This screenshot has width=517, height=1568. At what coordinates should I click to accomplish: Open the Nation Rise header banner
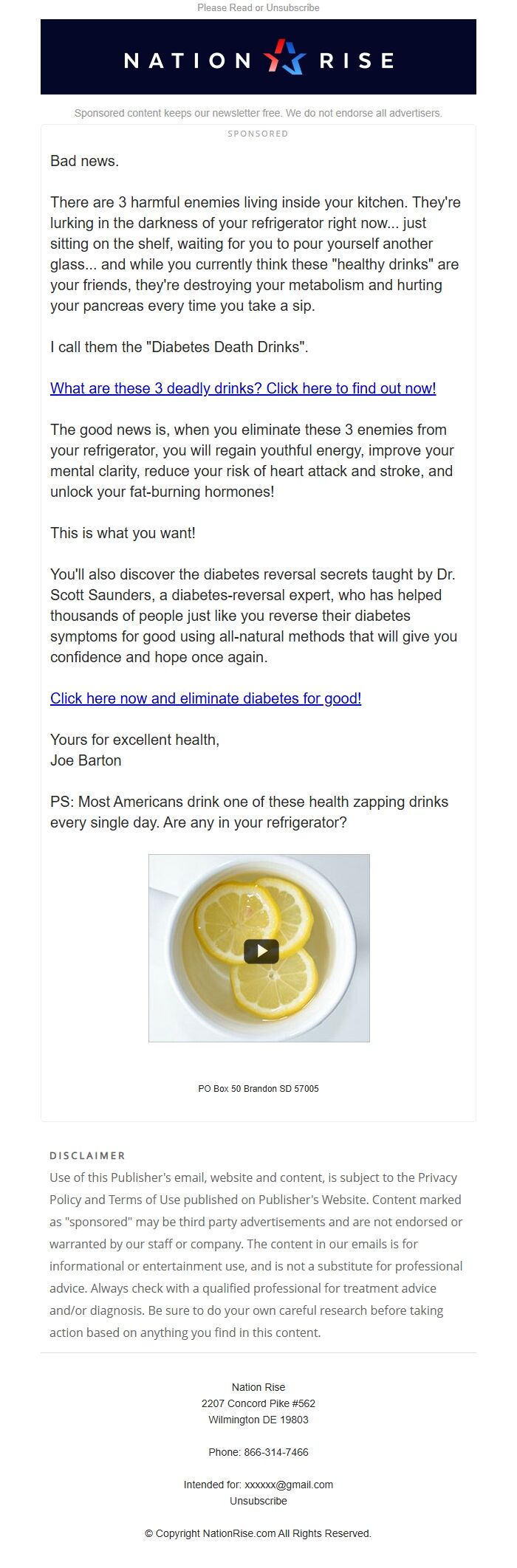(258, 58)
